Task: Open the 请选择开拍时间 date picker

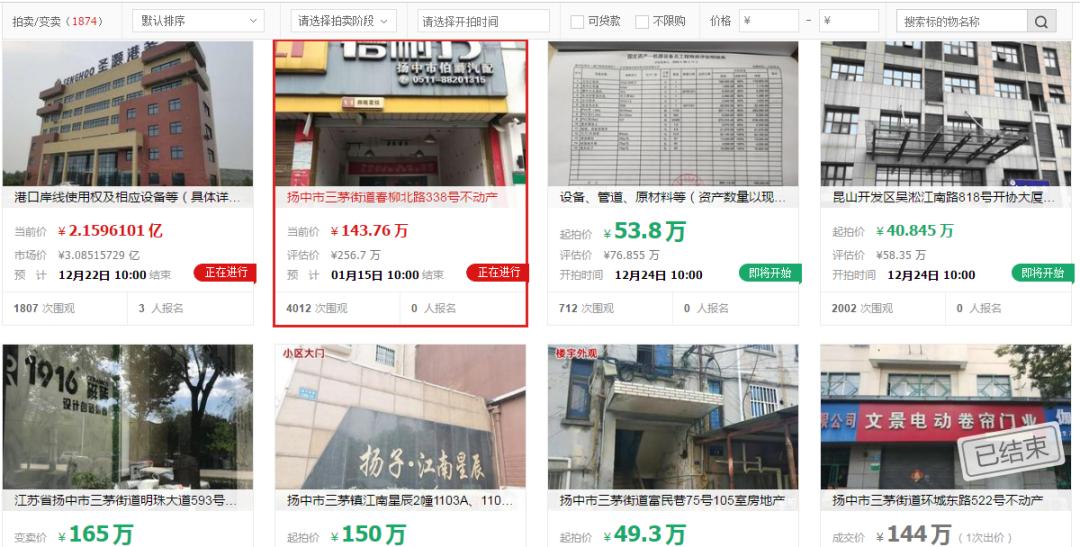Action: [x=482, y=21]
